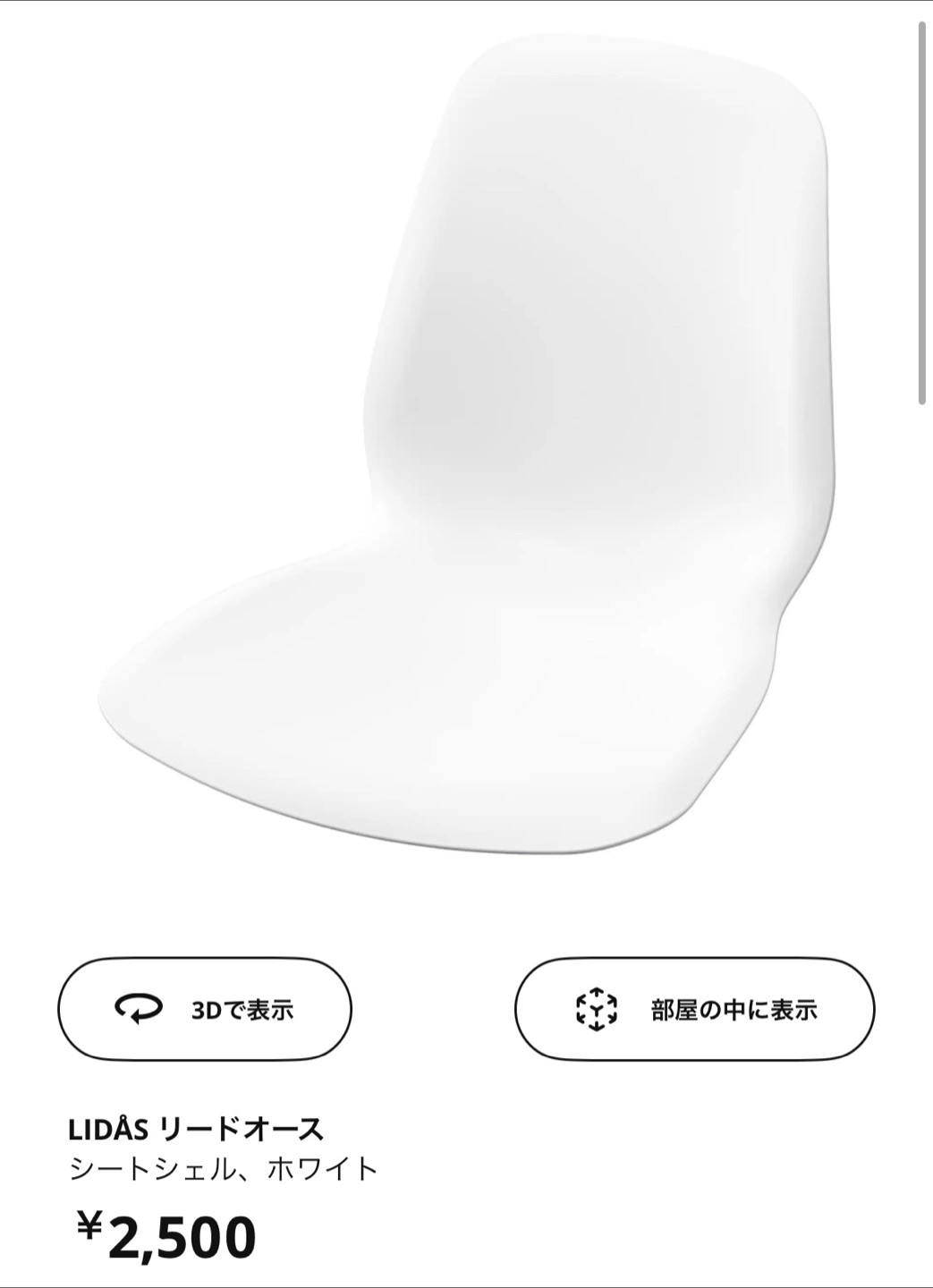Screen dimensions: 933x1288
Task: Tap the 3Dで表示 button
Action: (x=205, y=1010)
